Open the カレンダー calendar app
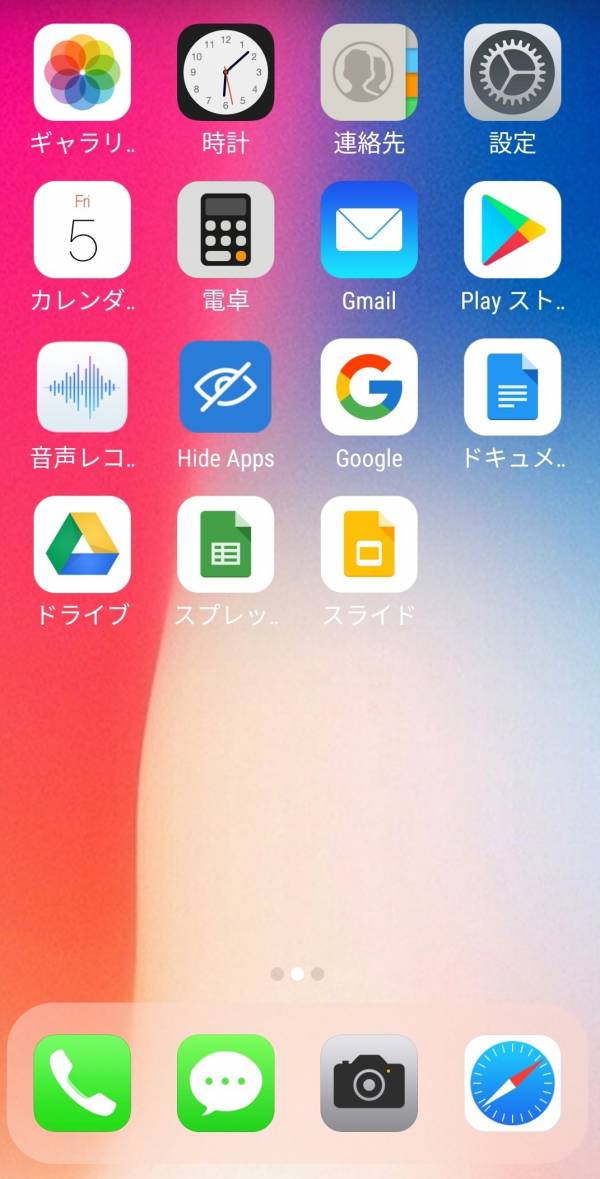The image size is (600, 1179). tap(82, 229)
